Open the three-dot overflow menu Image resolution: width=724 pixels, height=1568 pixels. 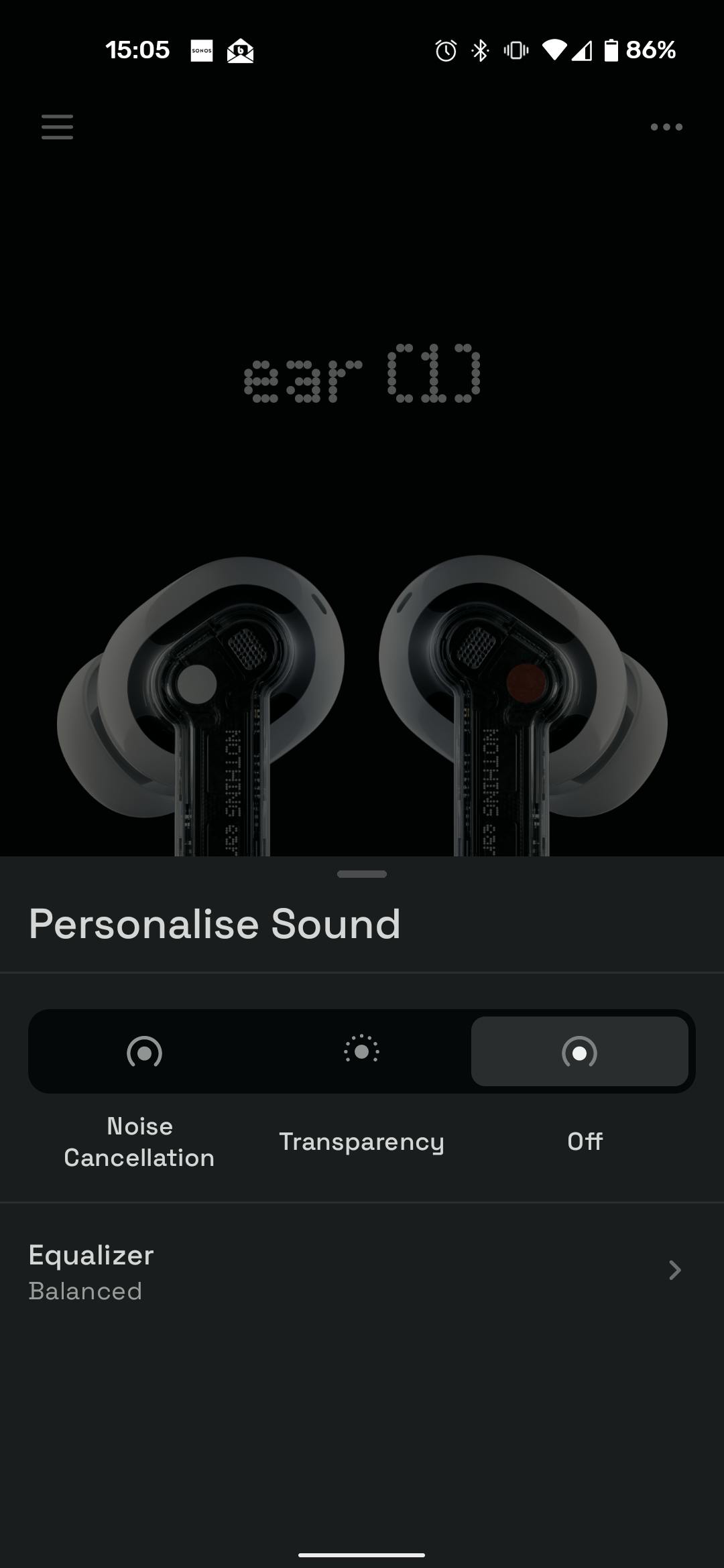[x=666, y=127]
